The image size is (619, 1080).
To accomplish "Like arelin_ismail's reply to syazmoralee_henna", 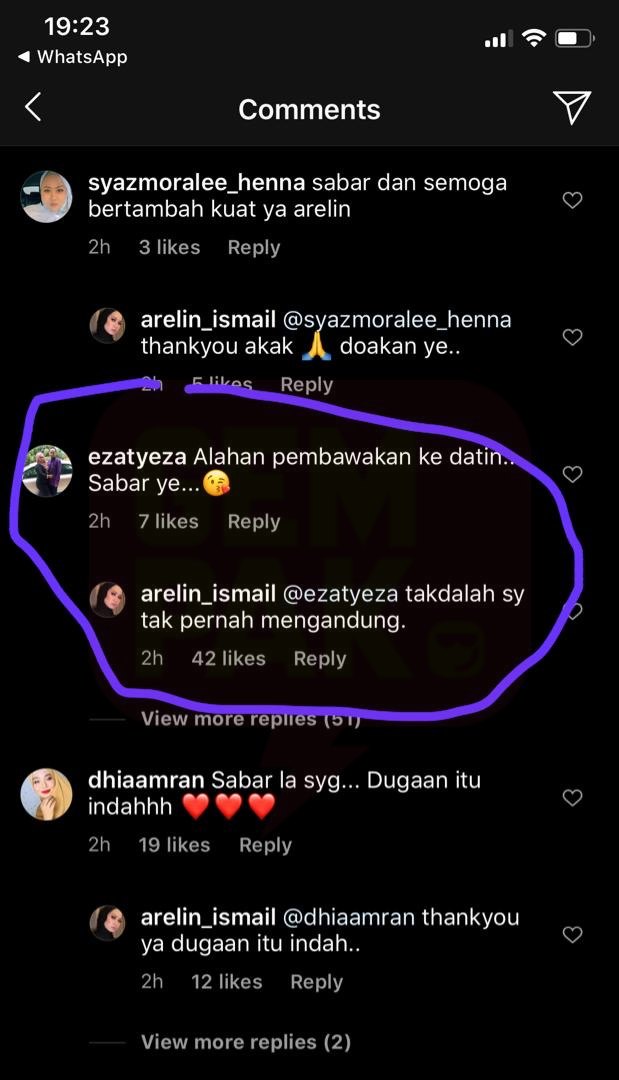I will coord(572,338).
